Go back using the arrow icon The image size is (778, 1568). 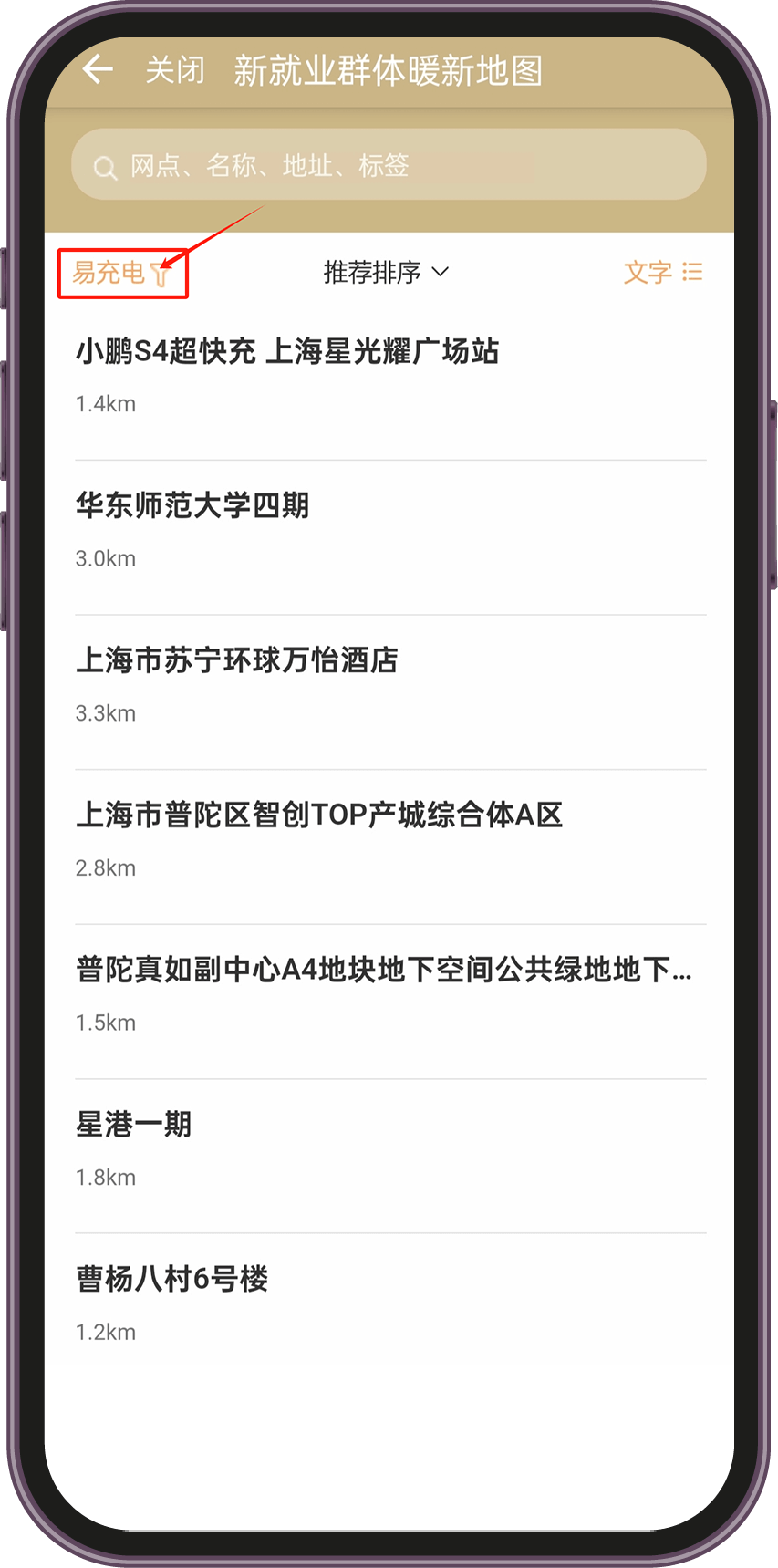98,70
